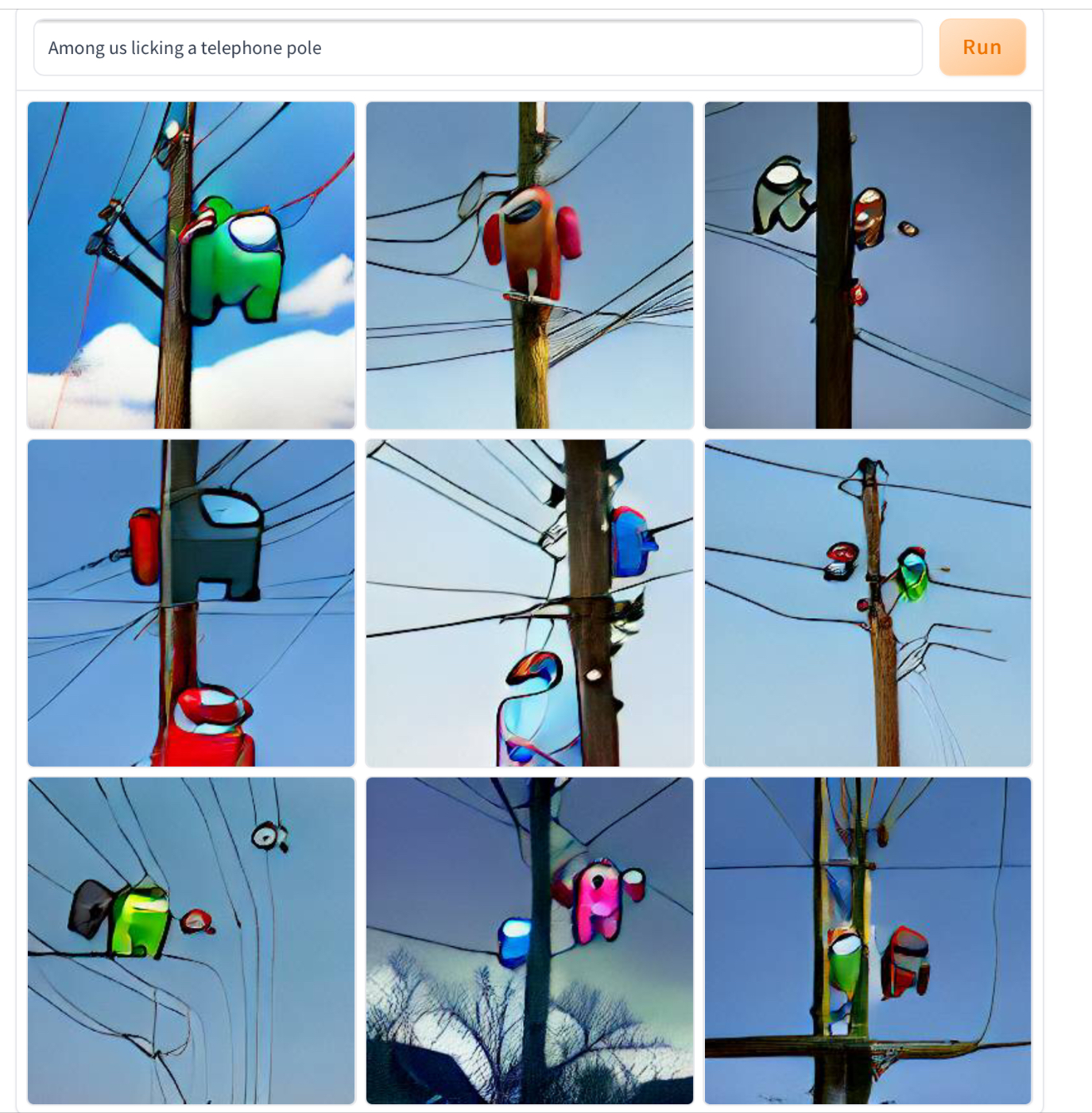Open the orange crewmate with red arms image
1092x1113 pixels.
click(529, 265)
